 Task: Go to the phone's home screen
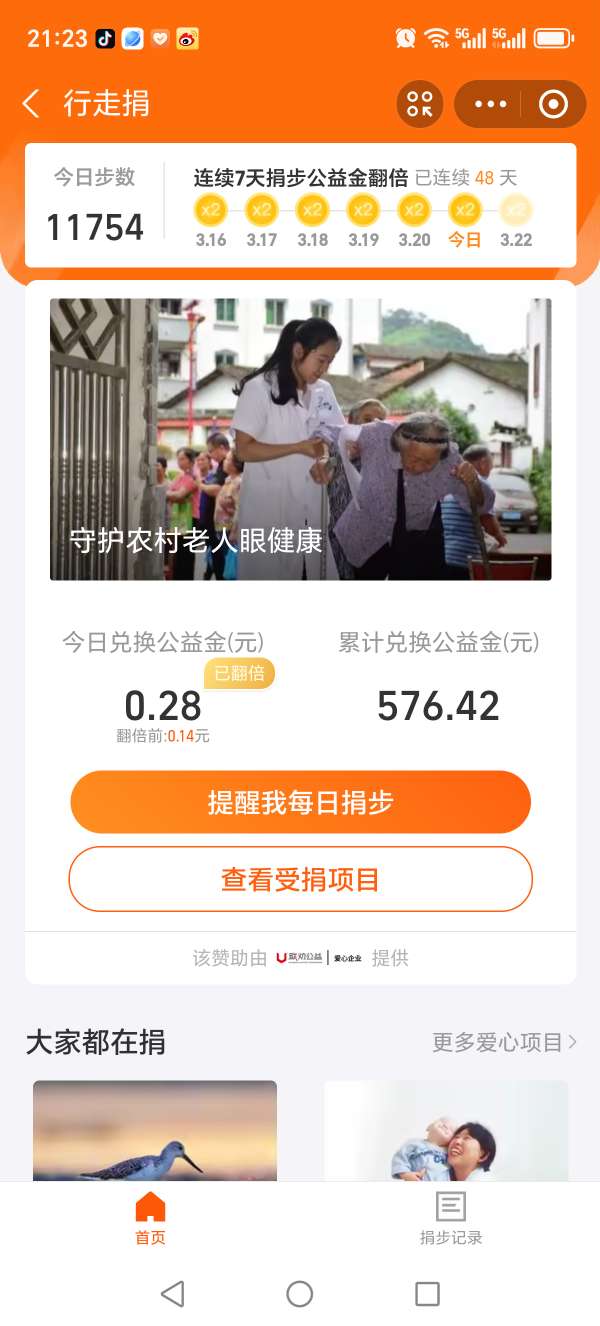pos(300,1294)
